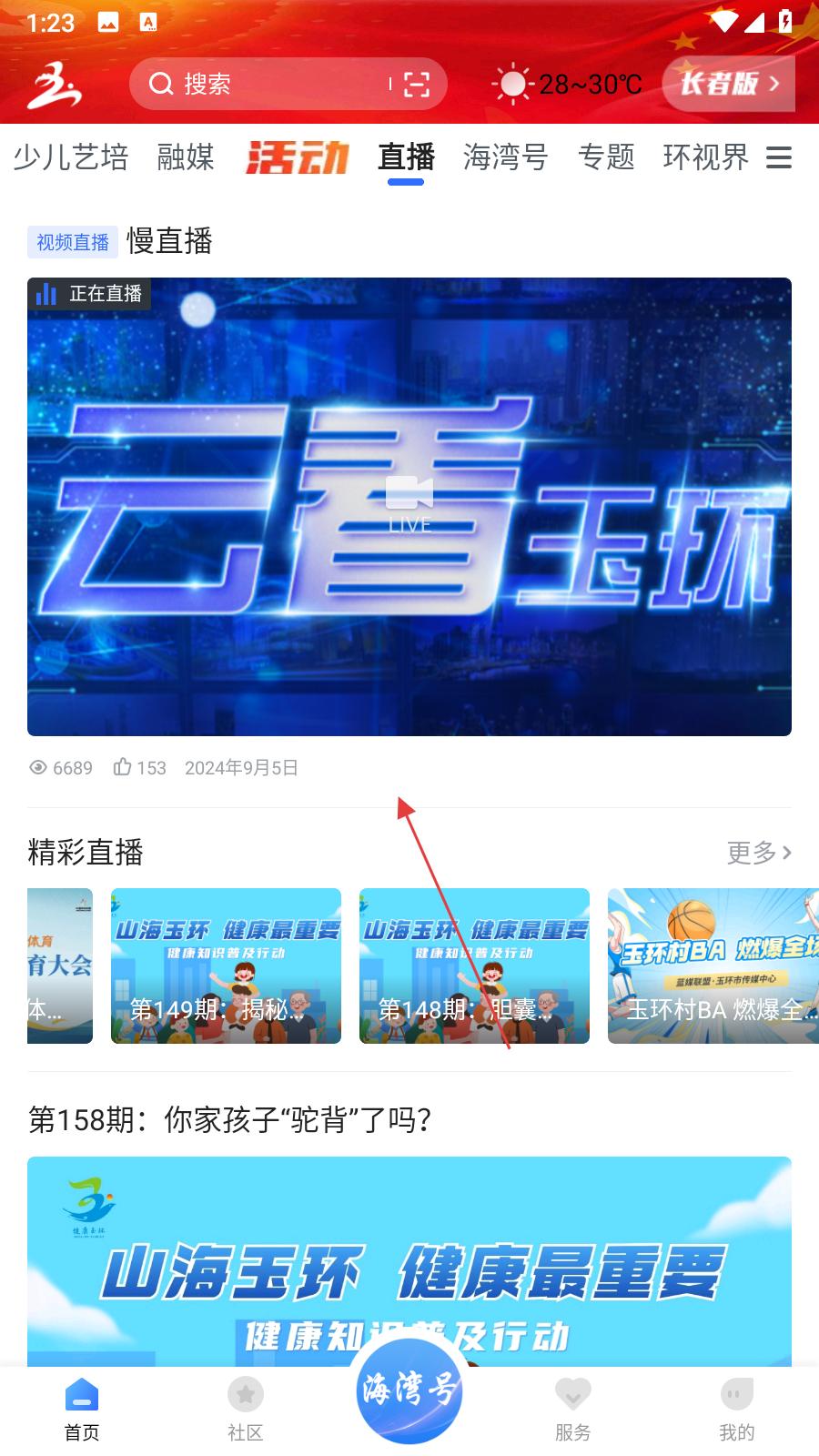View 更多 featured live streams
This screenshot has height=1456, width=819.
[x=759, y=853]
